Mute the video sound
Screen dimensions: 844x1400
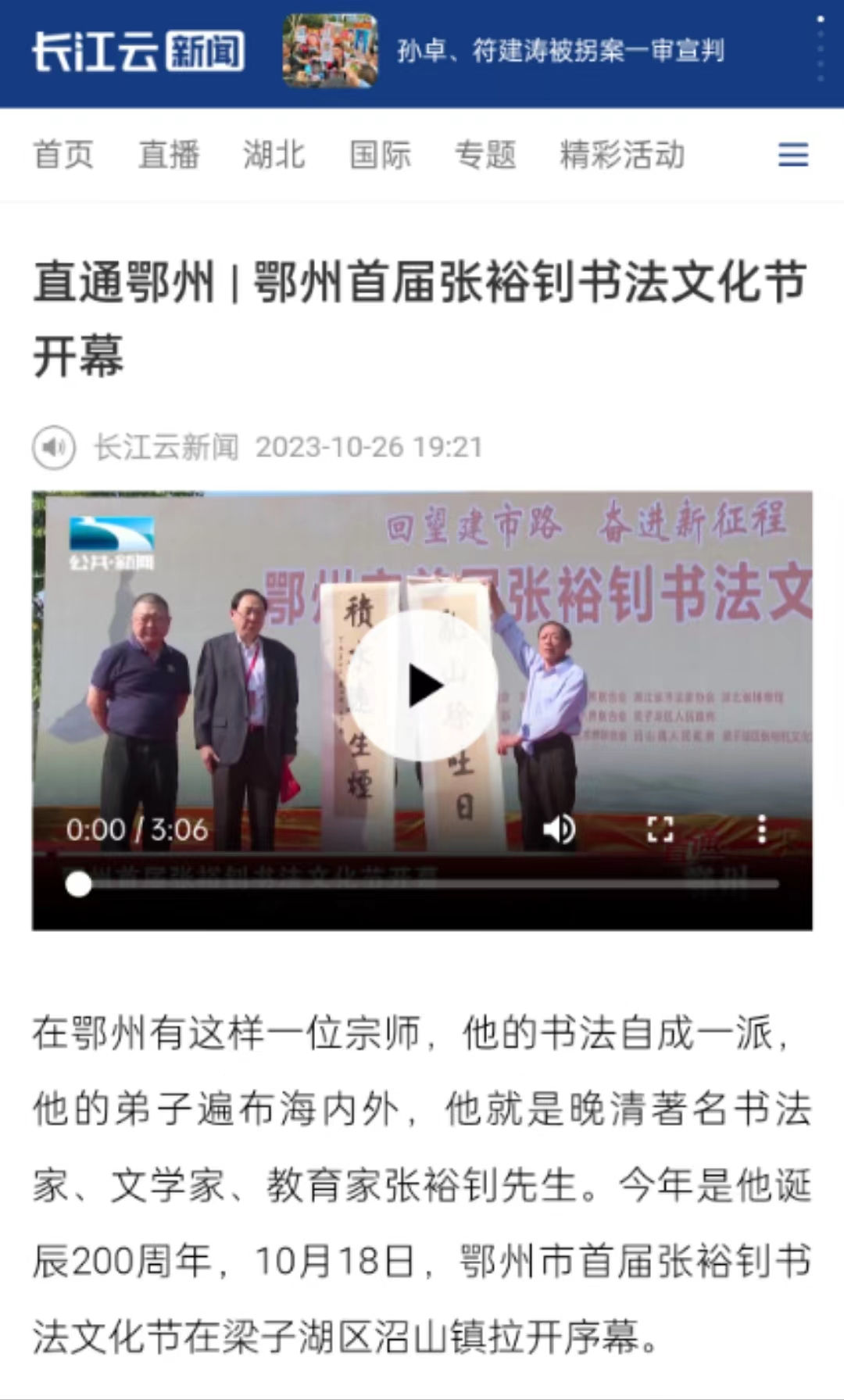(x=559, y=829)
